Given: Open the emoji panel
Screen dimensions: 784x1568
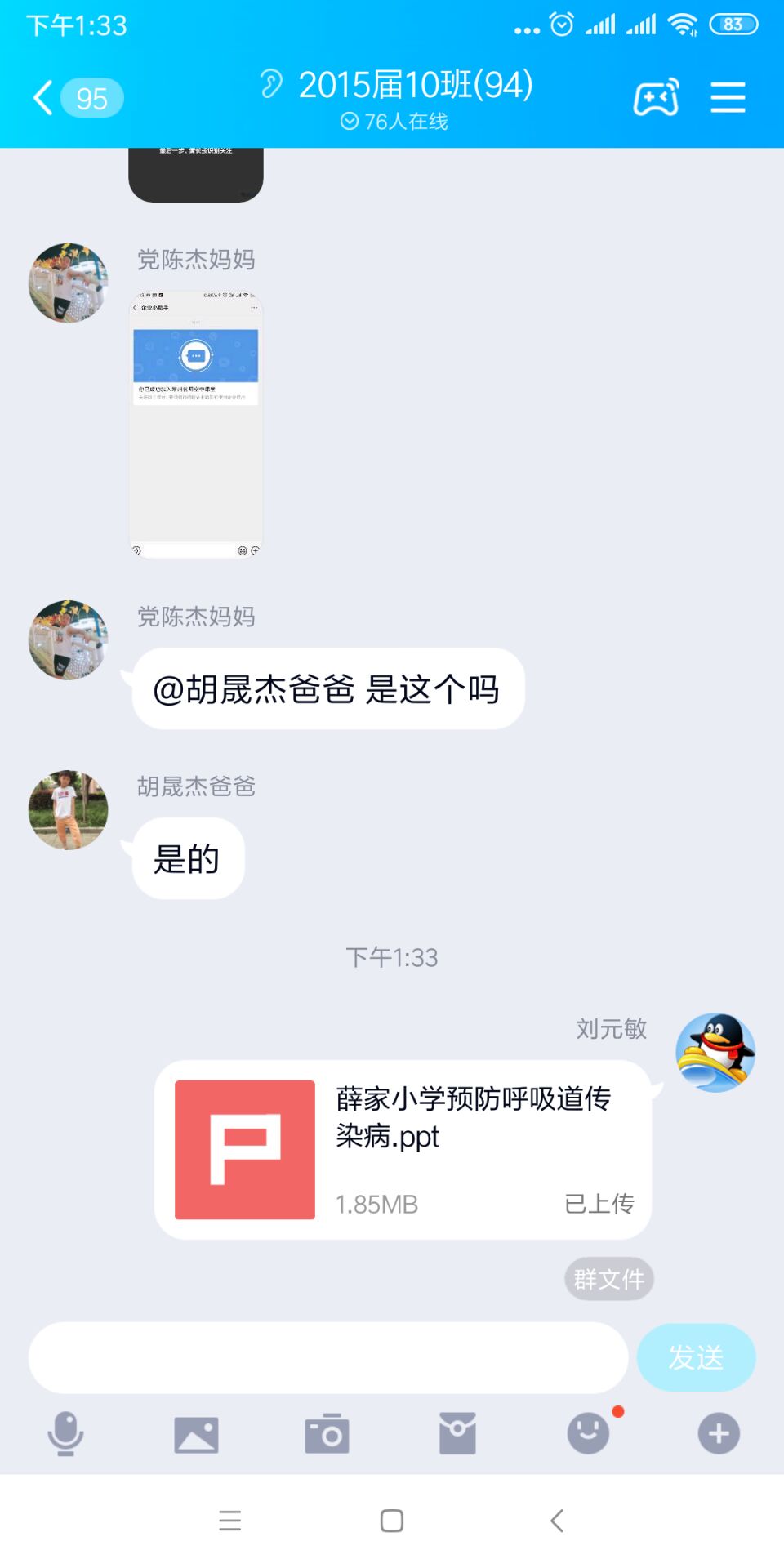Looking at the screenshot, I should [588, 1433].
